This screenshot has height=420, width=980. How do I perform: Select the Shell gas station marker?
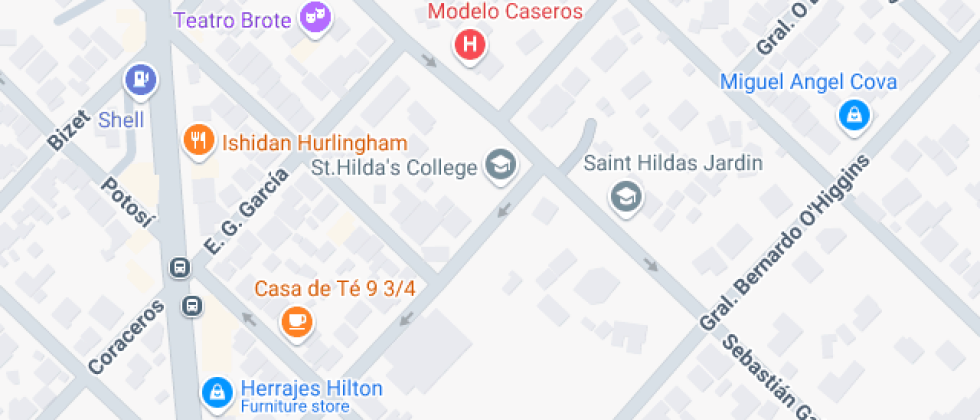pyautogui.click(x=139, y=79)
